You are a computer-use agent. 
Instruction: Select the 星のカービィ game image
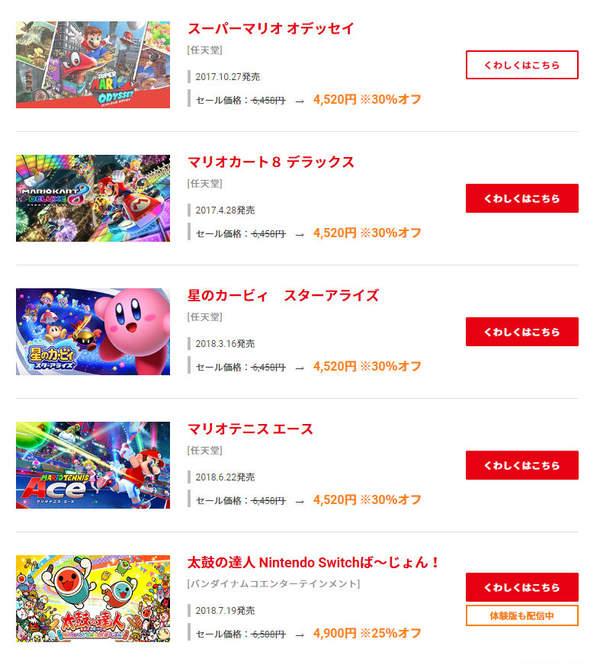[93, 332]
